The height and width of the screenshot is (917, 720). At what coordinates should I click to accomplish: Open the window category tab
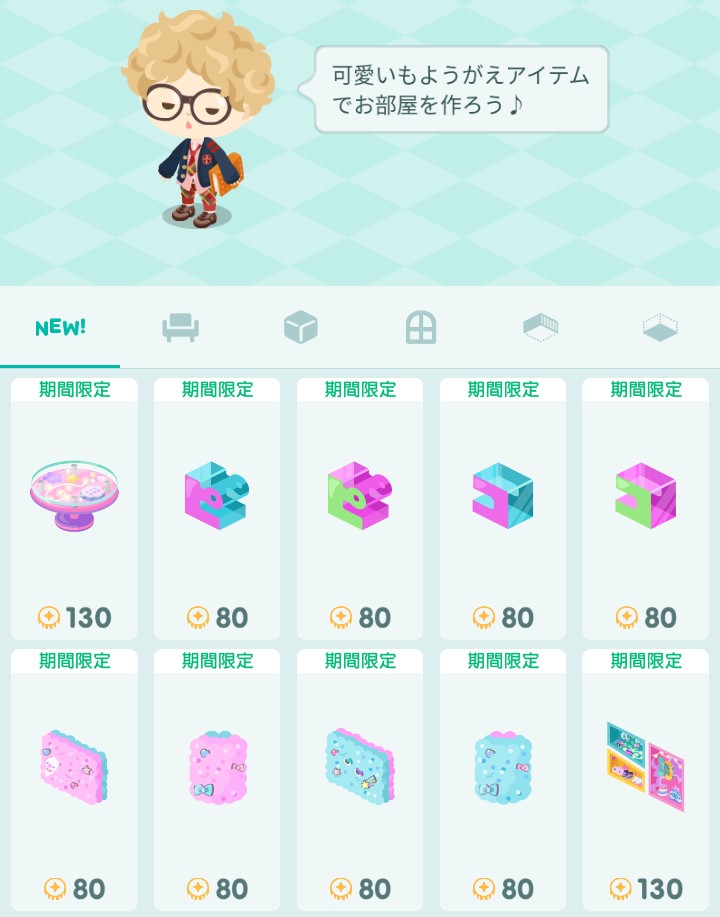[420, 328]
